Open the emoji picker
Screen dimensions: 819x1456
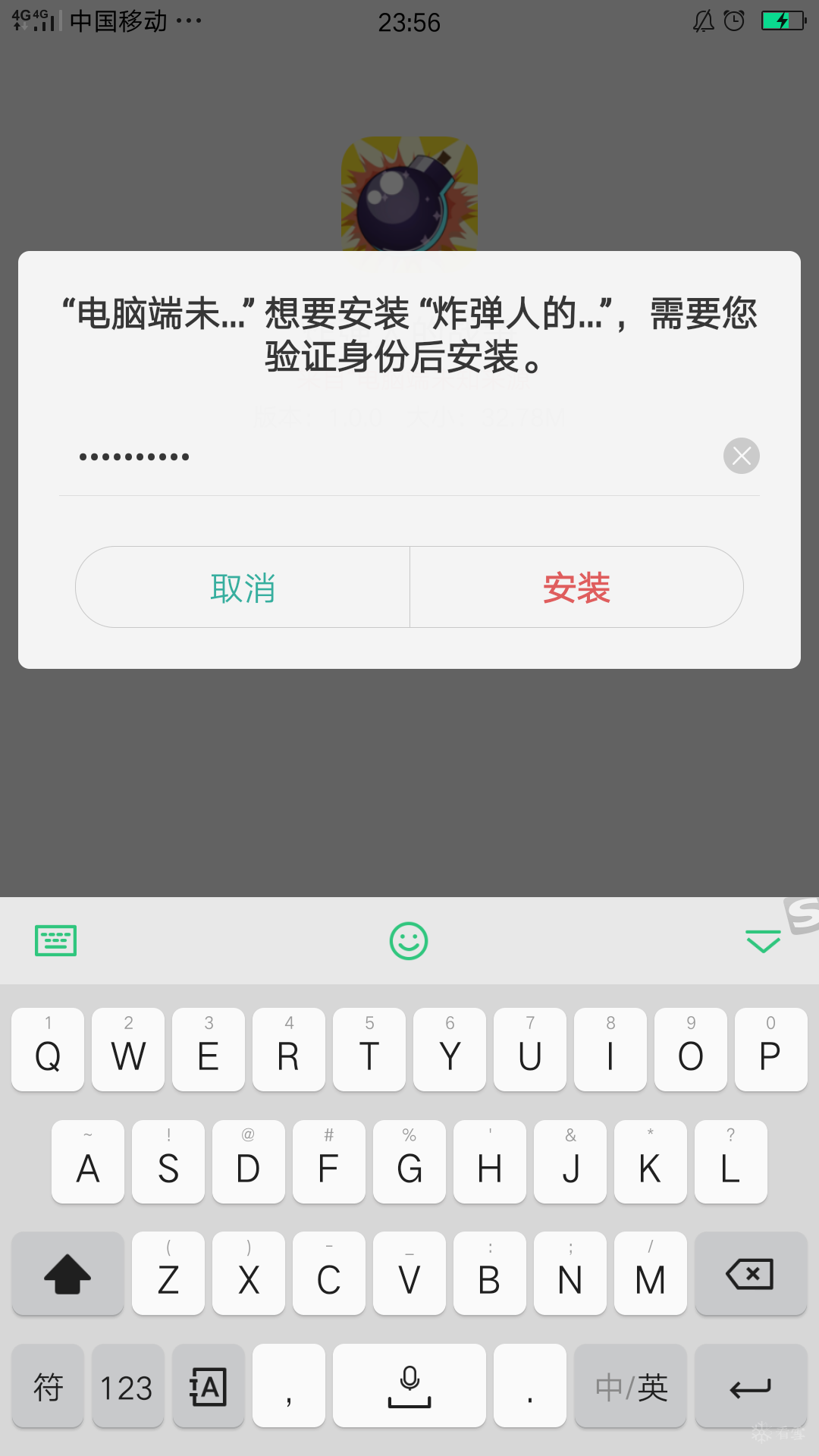point(409,941)
